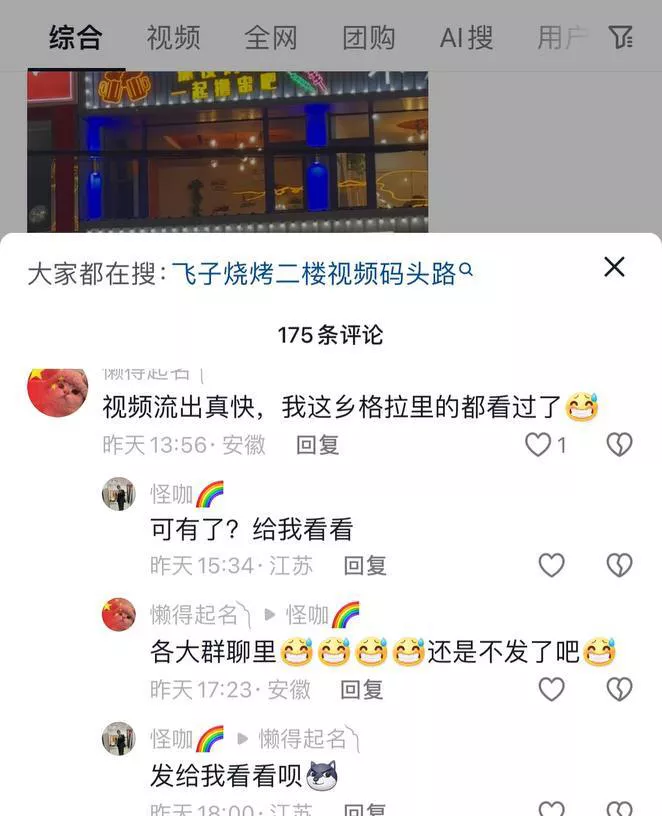Viewport: 662px width, 816px height.
Task: Open the search filter icon
Action: coord(621,38)
